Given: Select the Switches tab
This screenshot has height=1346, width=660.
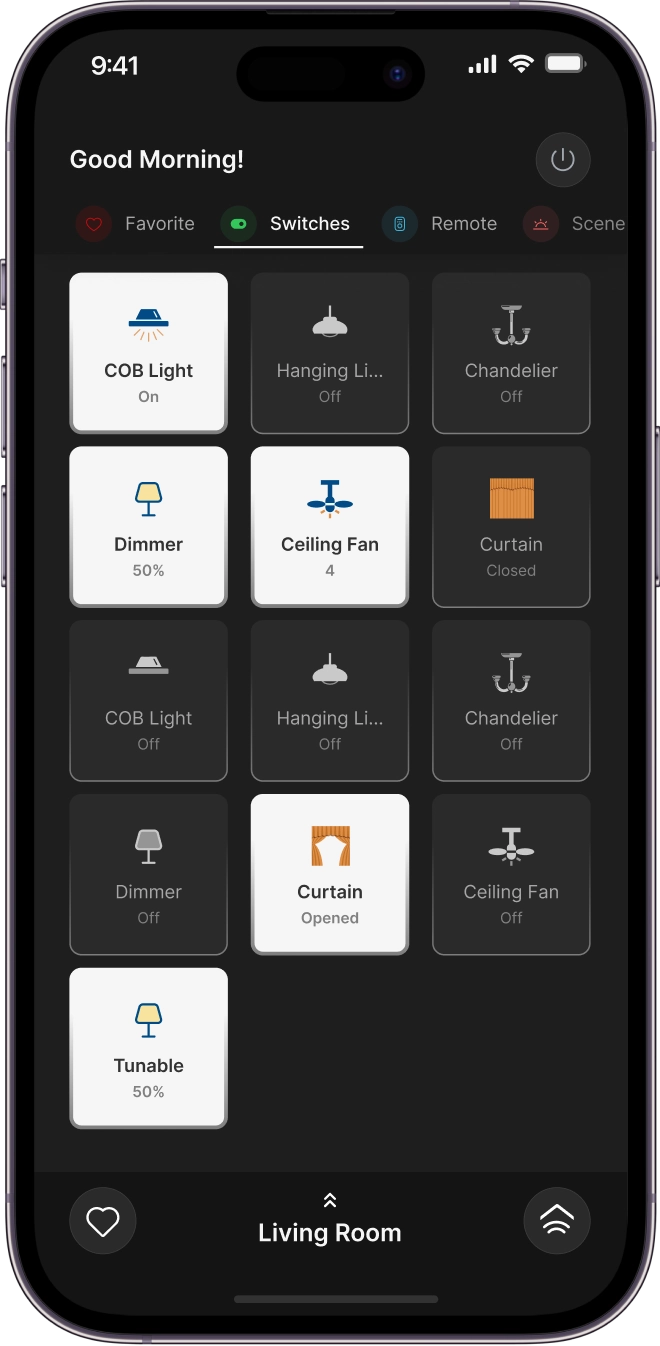Looking at the screenshot, I should (x=288, y=224).
